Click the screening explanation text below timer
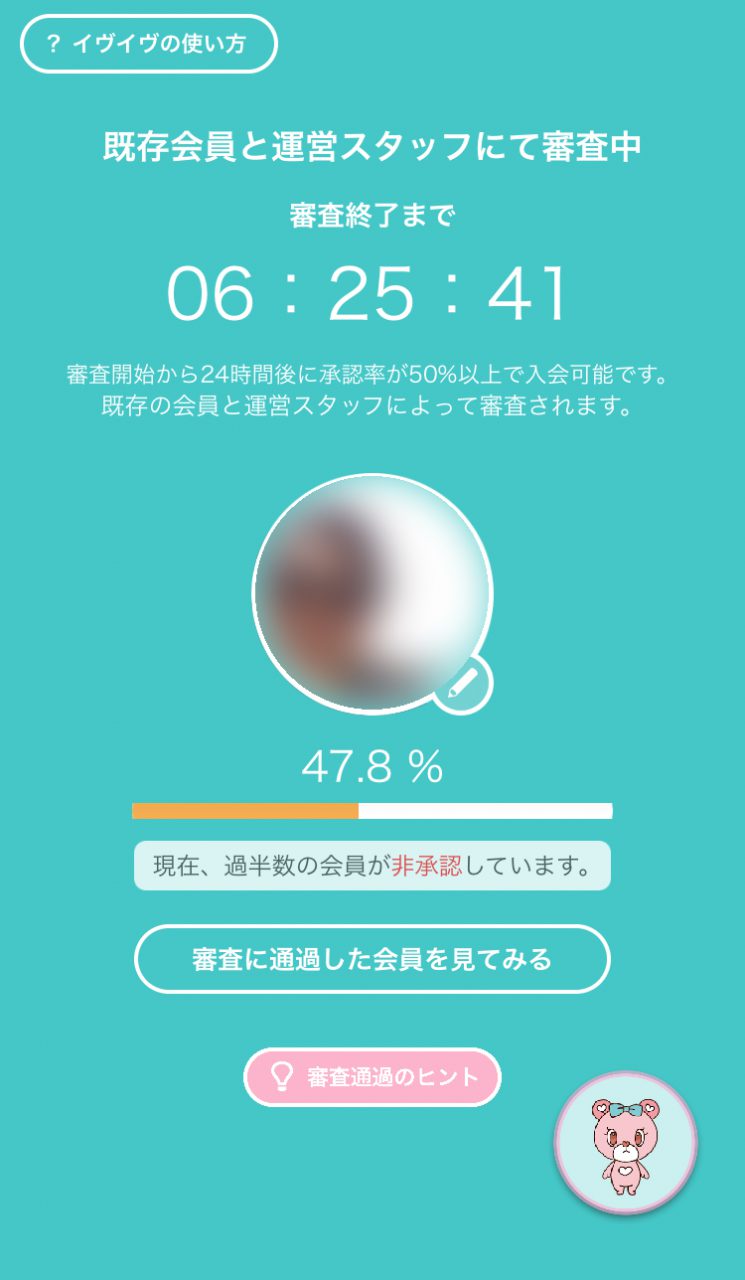 (372, 390)
